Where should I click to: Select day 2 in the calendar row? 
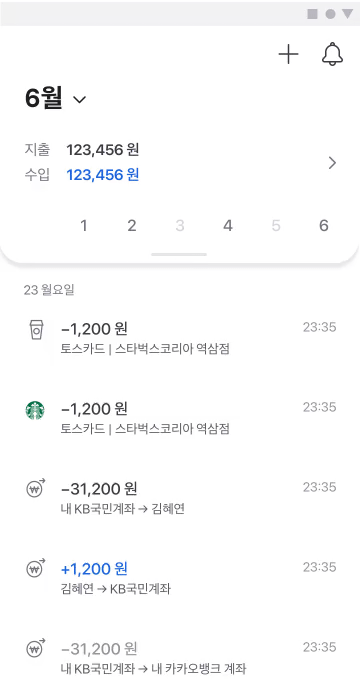click(x=132, y=226)
